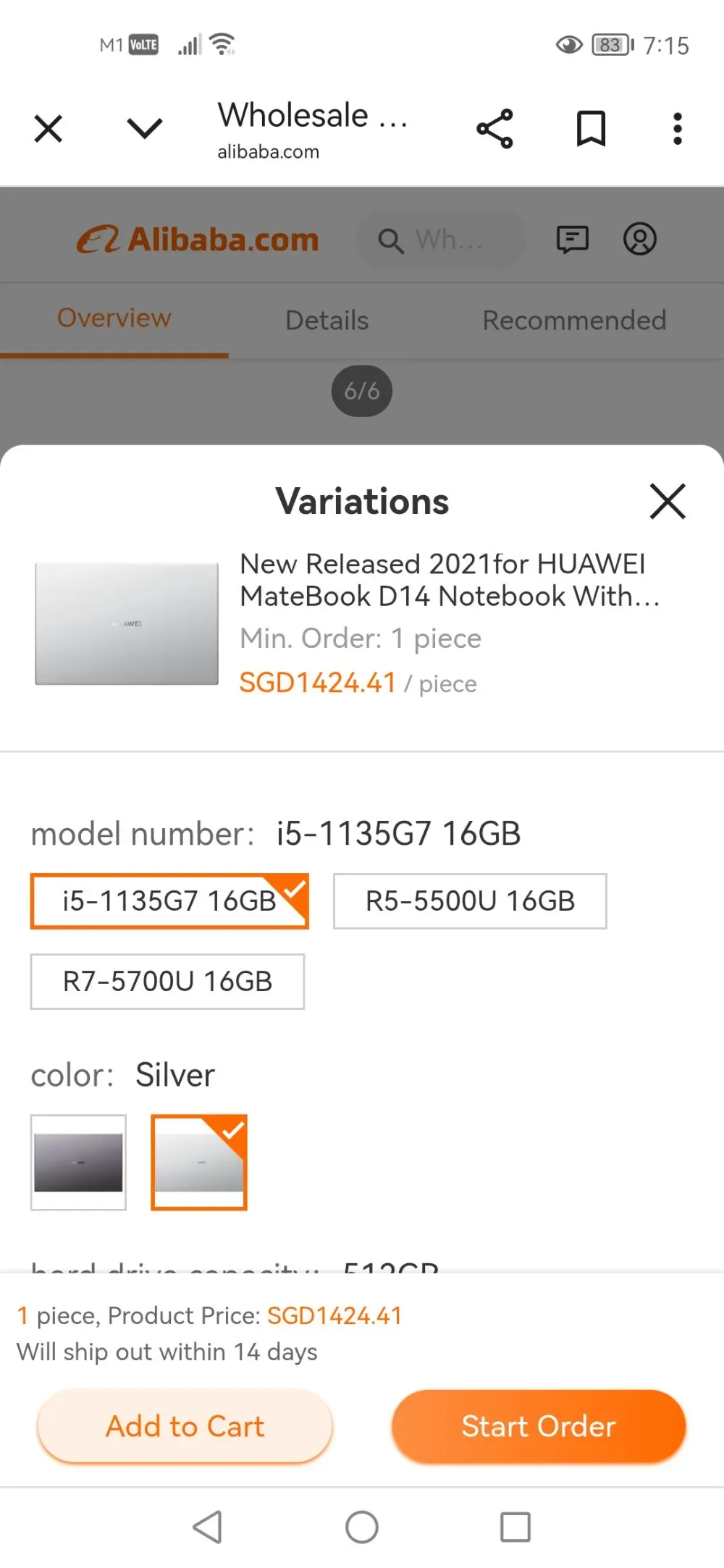Image resolution: width=724 pixels, height=1568 pixels.
Task: Tap Start Order
Action: point(539,1426)
